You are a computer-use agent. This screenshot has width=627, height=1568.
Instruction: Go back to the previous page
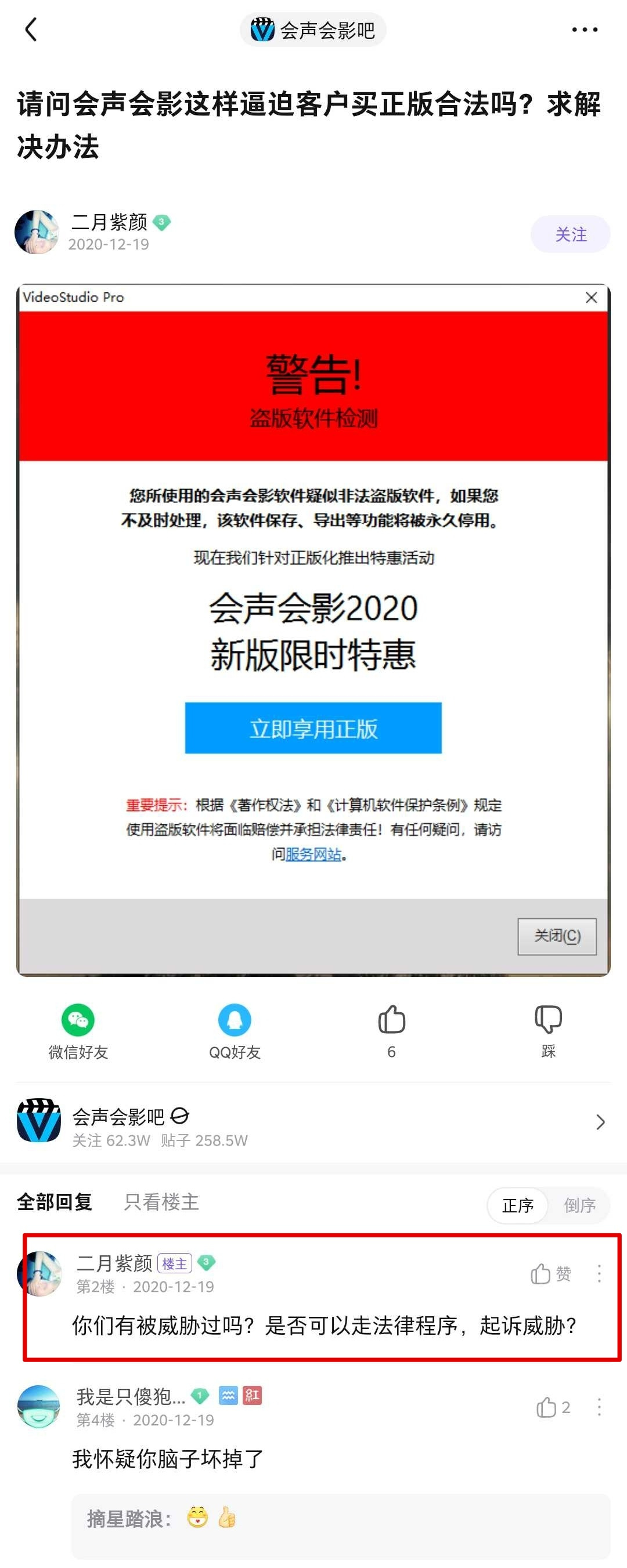[x=30, y=29]
